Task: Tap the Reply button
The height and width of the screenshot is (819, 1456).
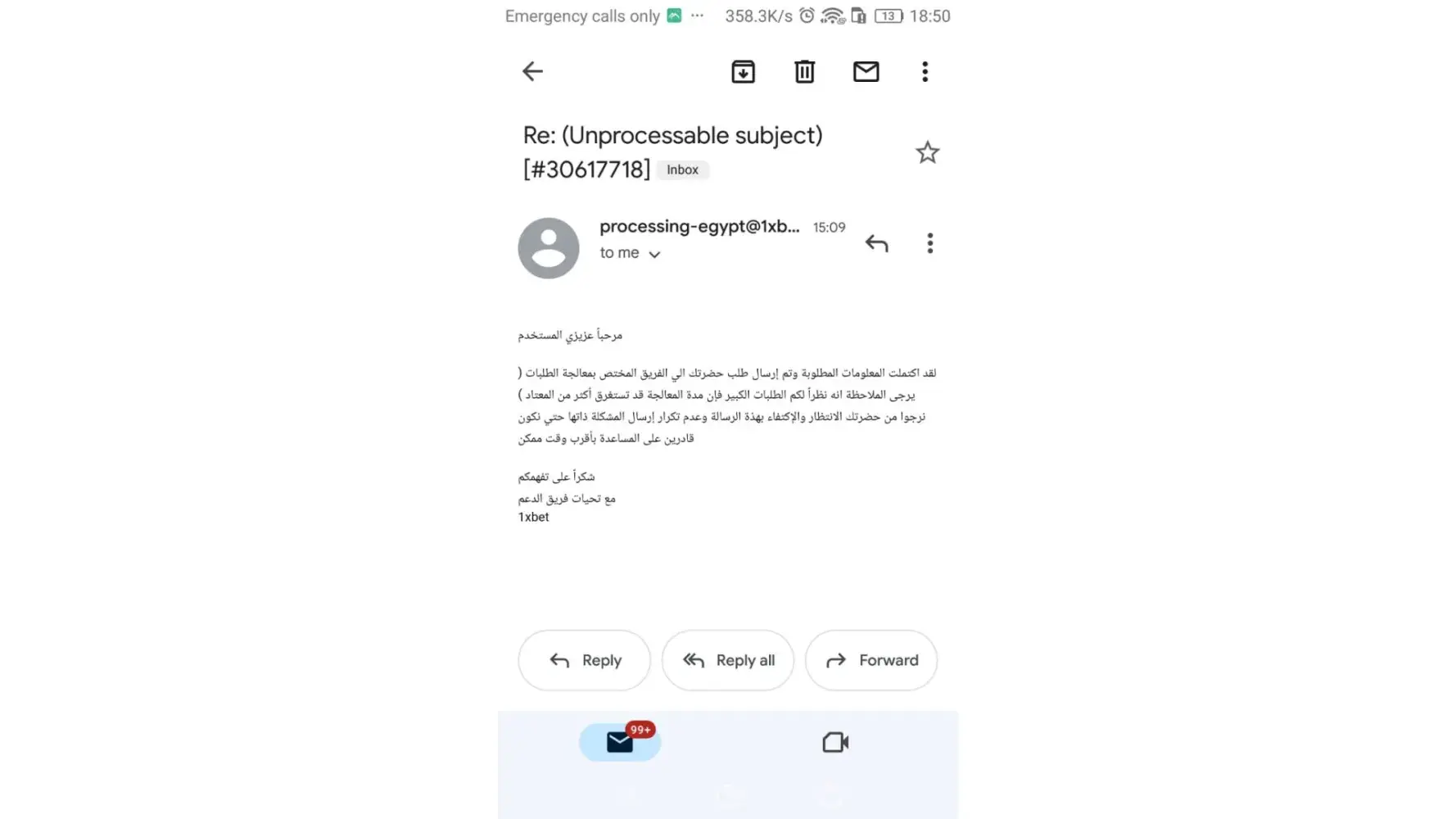Action: coord(584,660)
